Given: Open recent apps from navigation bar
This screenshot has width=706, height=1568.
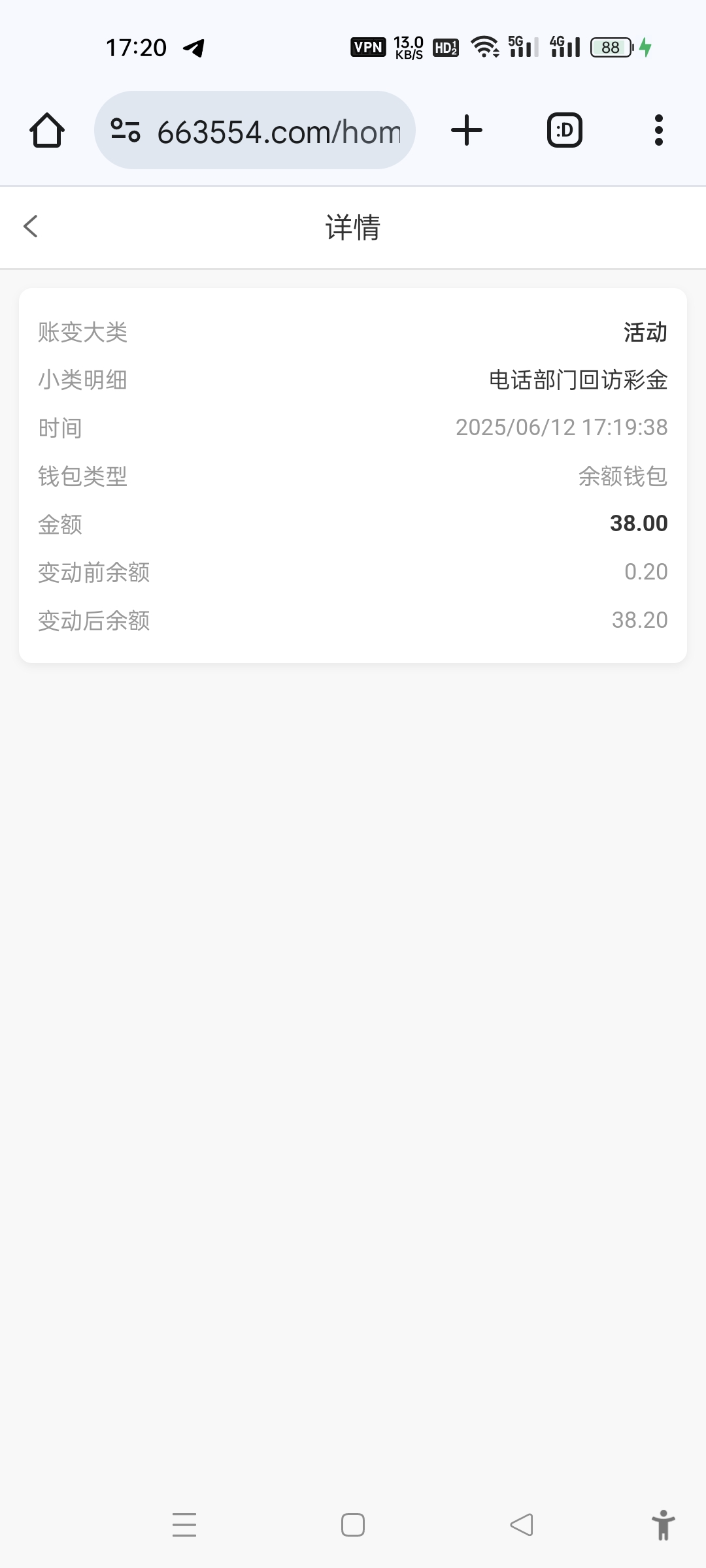Looking at the screenshot, I should click(184, 1525).
